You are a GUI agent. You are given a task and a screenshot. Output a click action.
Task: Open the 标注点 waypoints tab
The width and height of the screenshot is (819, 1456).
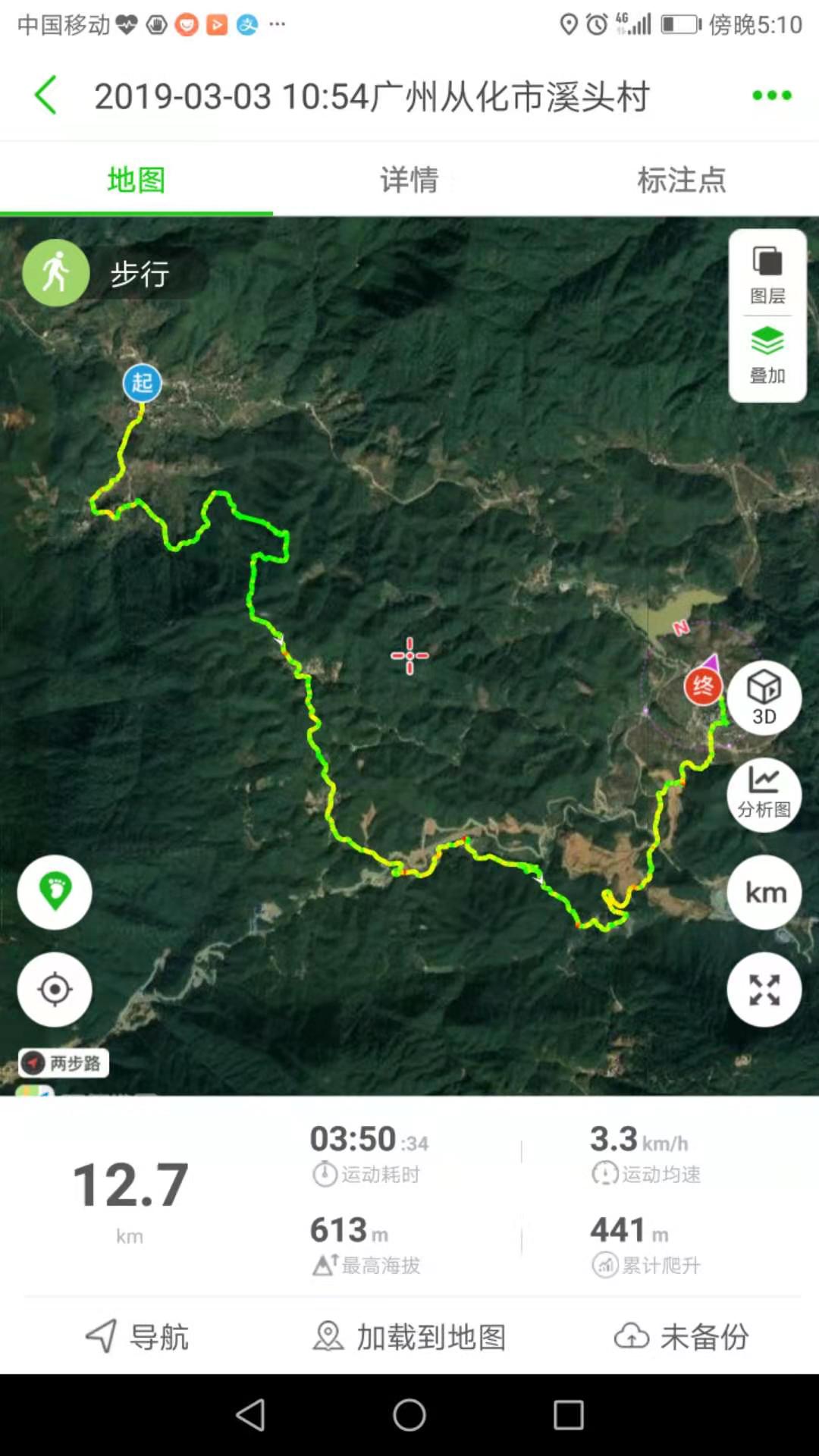(681, 180)
